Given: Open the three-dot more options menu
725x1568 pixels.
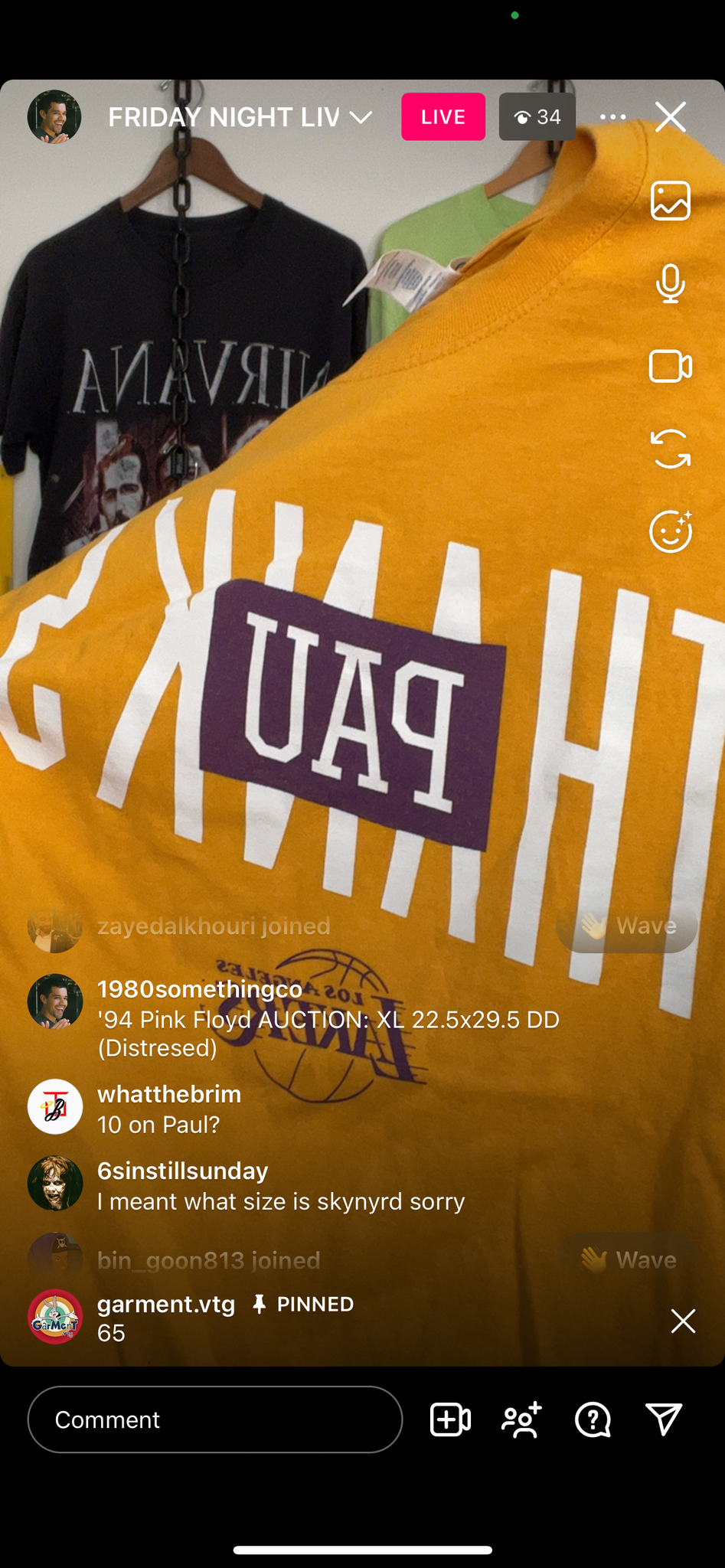Looking at the screenshot, I should pos(612,117).
